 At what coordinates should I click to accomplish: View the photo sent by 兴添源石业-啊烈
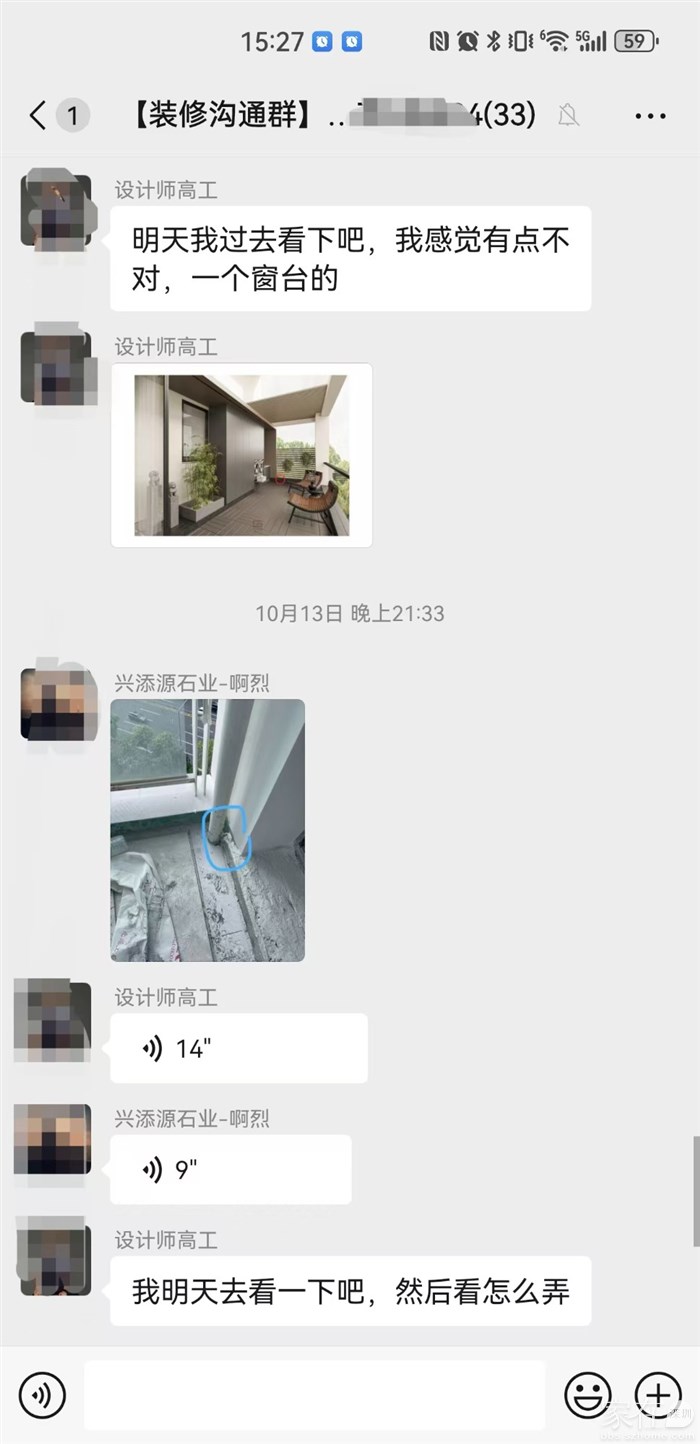[207, 830]
